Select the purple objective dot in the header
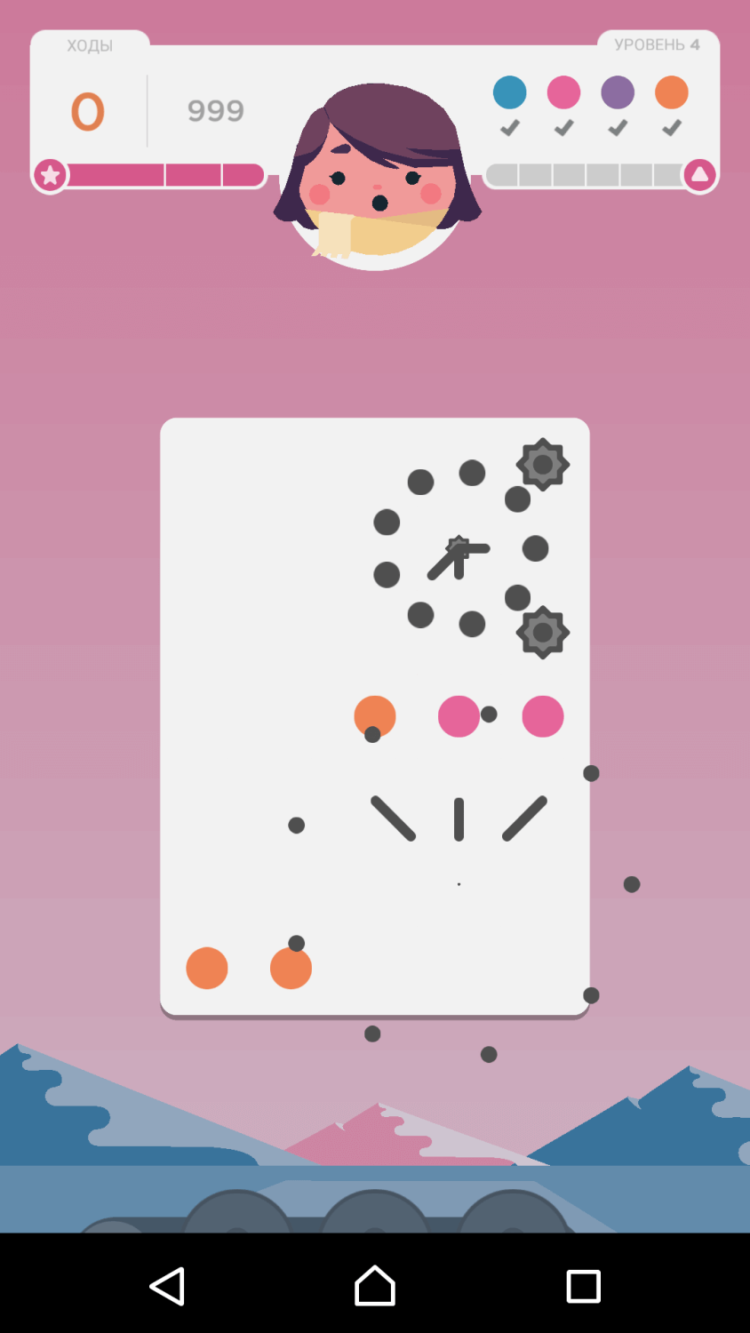 617,92
